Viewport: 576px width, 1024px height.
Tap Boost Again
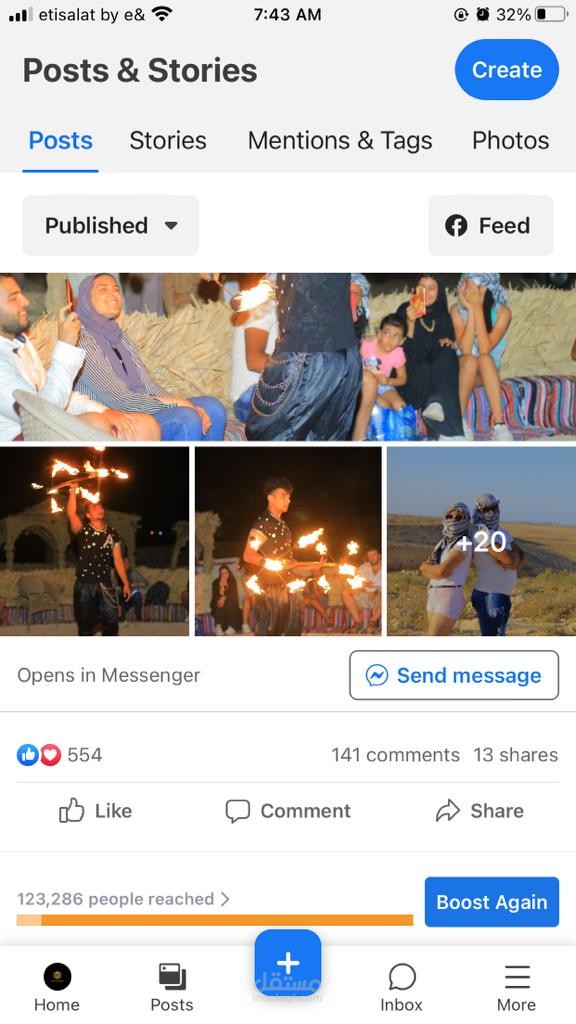[492, 902]
